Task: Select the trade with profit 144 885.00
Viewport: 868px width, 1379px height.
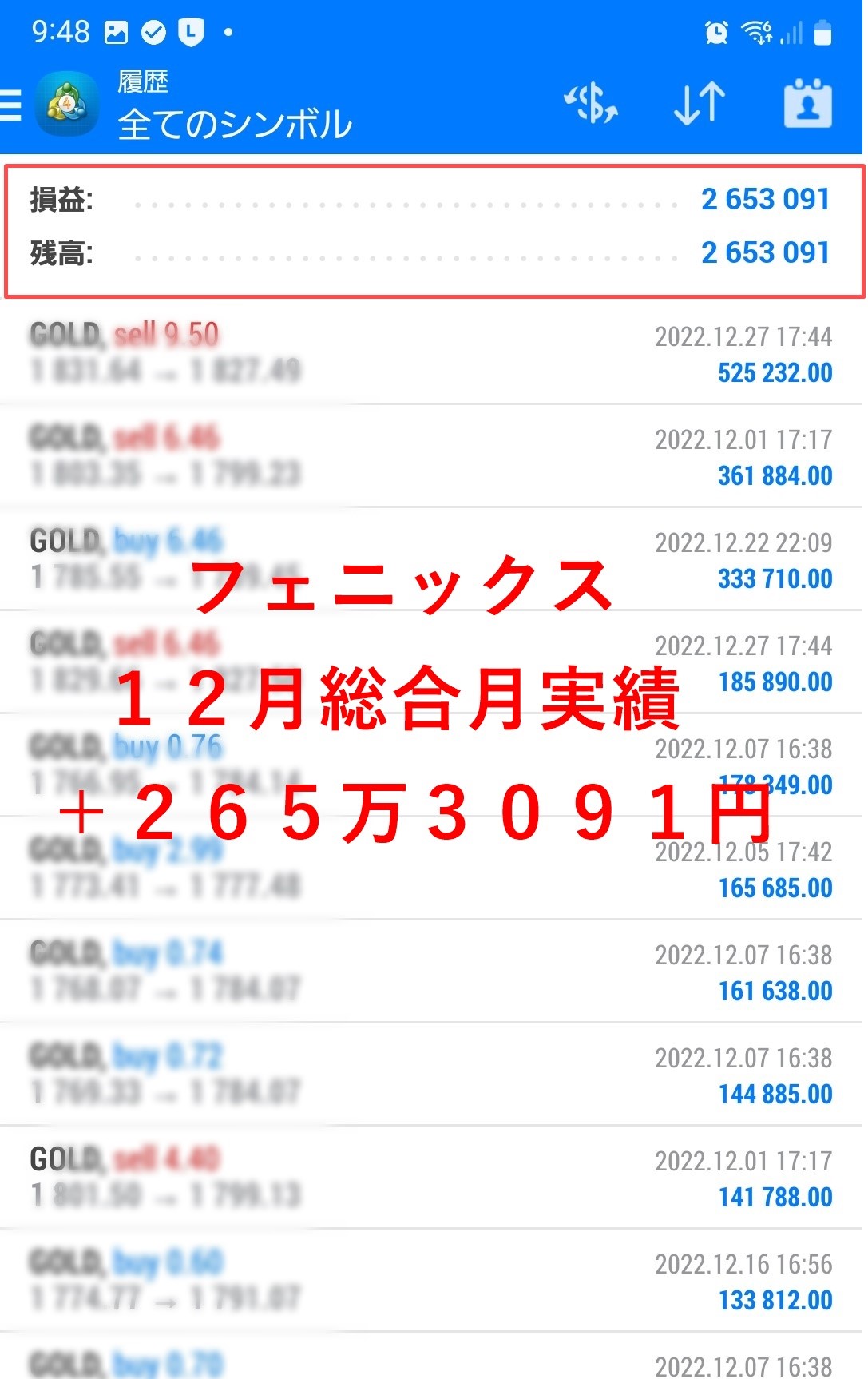Action: pos(431,1075)
